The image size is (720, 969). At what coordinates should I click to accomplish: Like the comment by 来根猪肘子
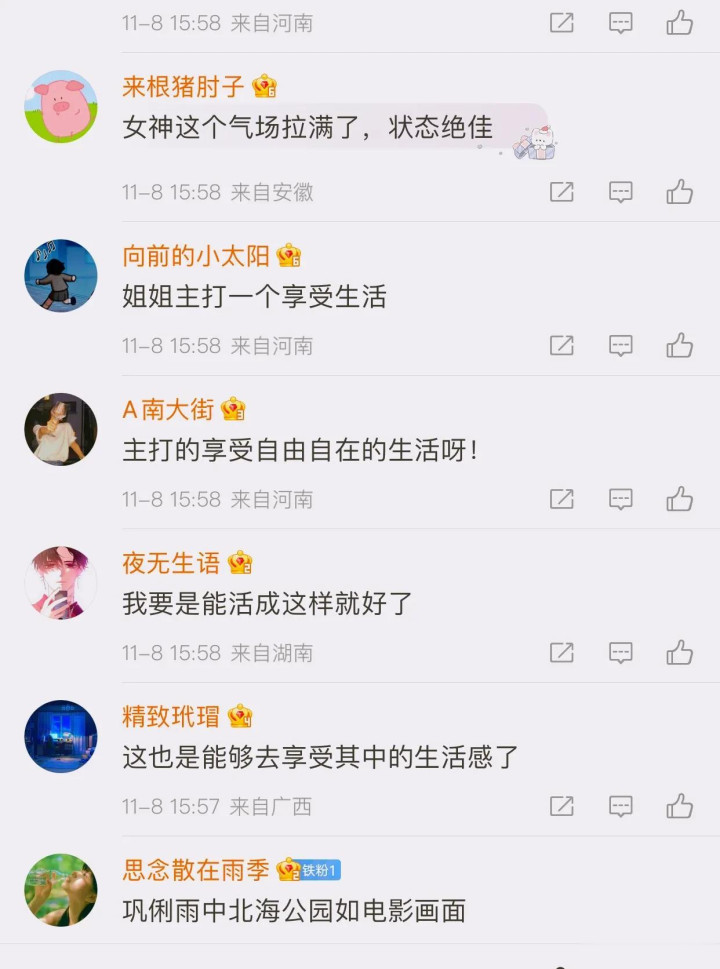[680, 191]
